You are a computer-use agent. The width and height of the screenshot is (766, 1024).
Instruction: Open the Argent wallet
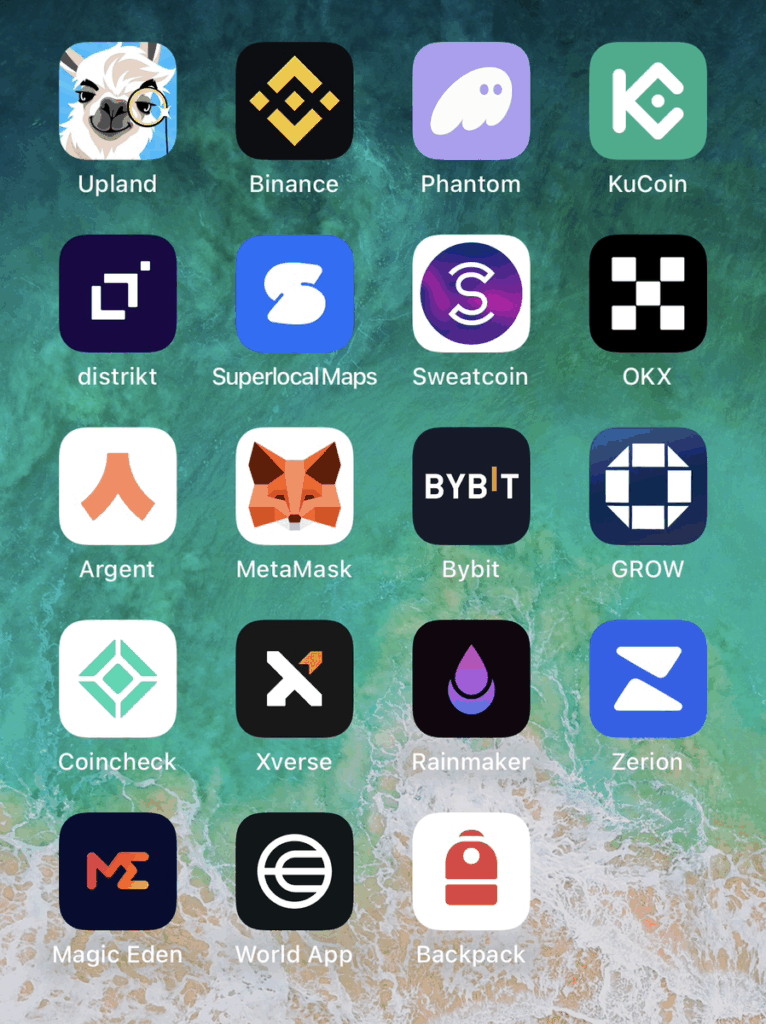tap(118, 486)
